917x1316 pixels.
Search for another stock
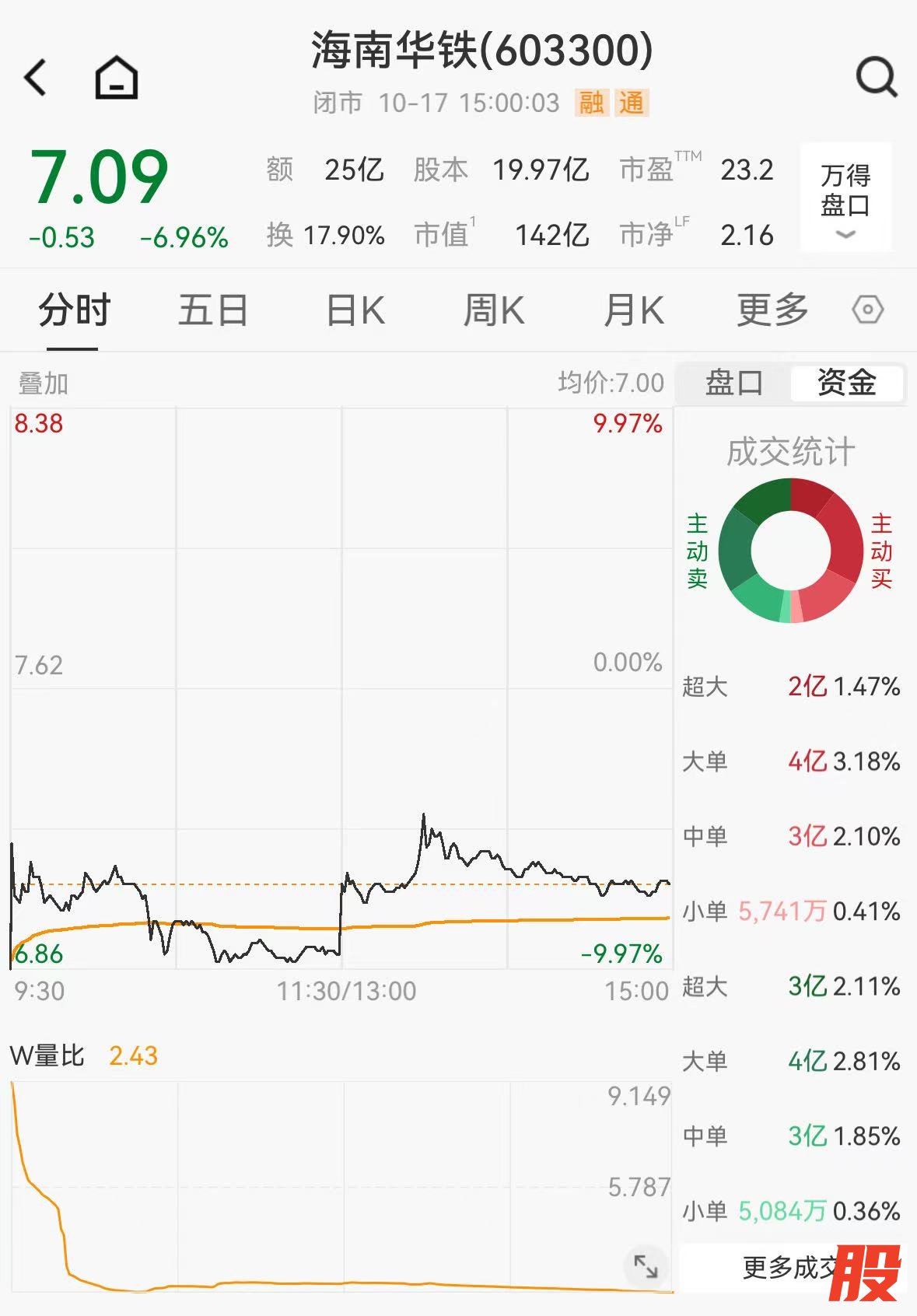877,78
